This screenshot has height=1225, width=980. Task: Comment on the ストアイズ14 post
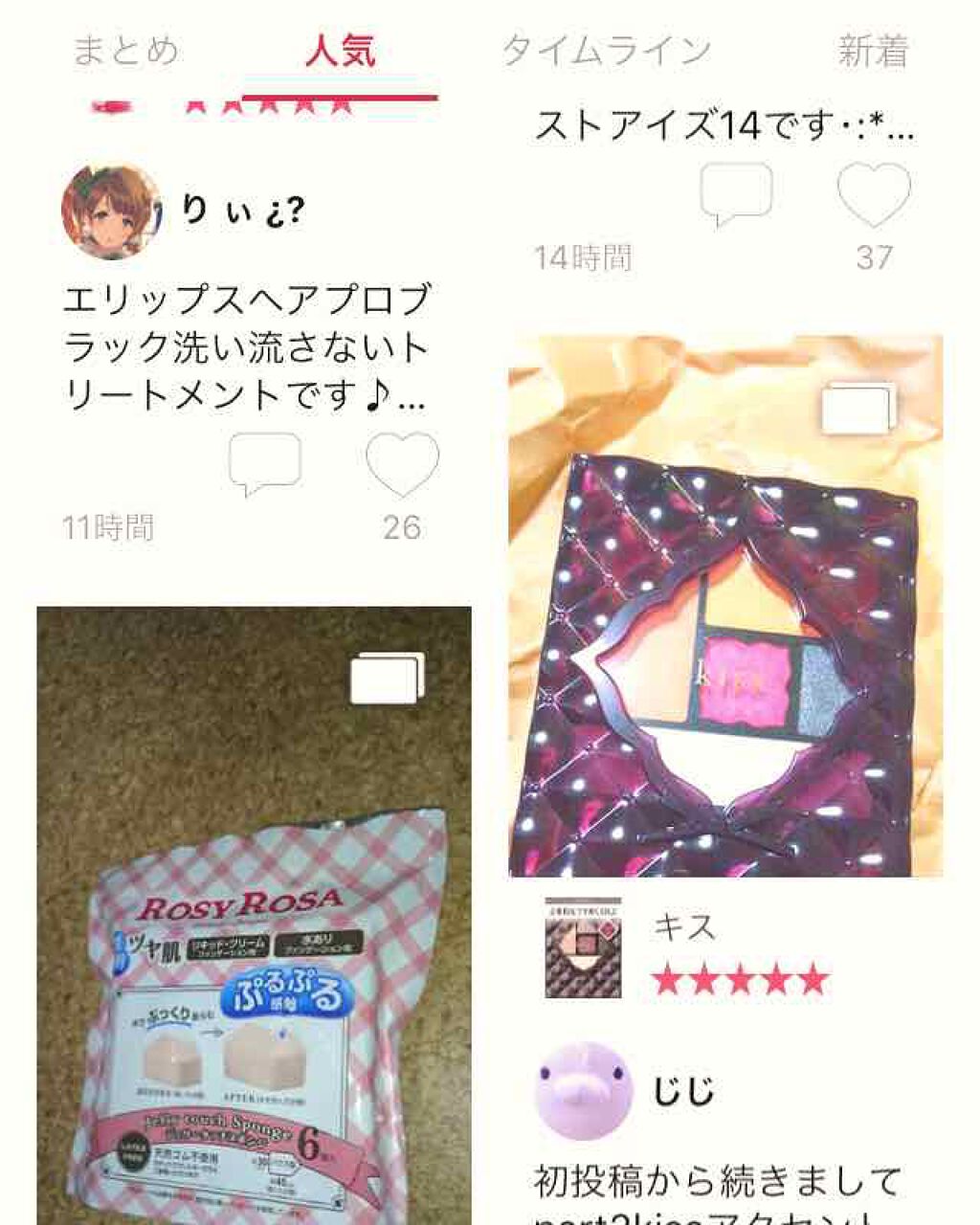click(x=736, y=194)
